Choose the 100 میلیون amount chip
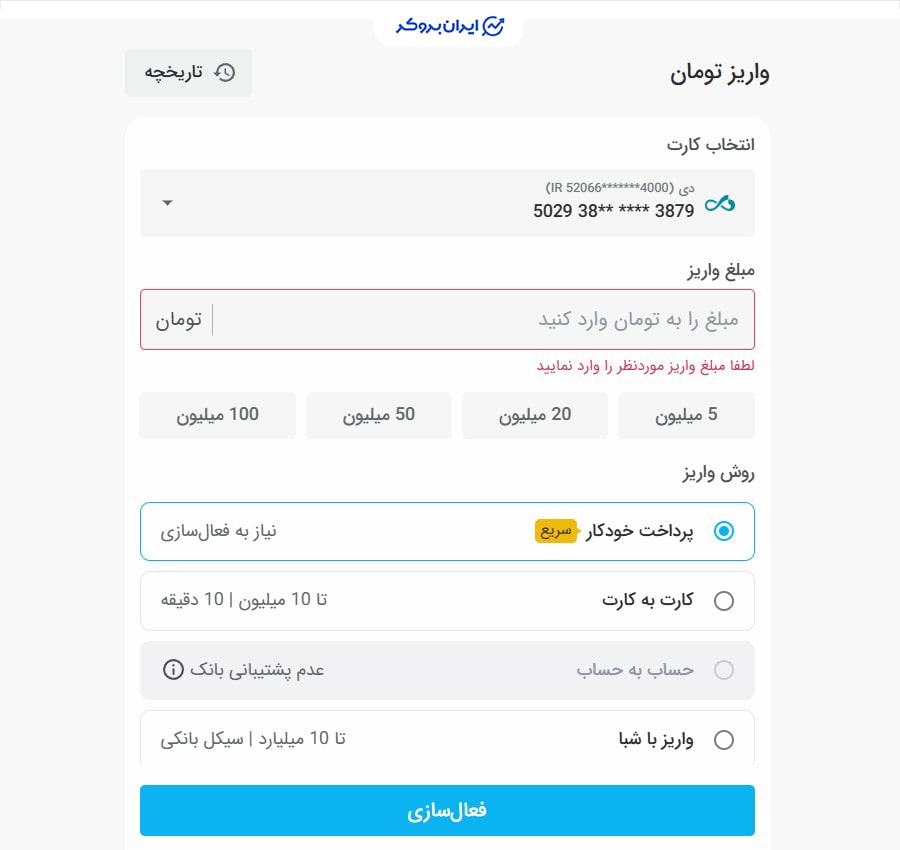Screen dimensions: 900x850 [x=217, y=415]
